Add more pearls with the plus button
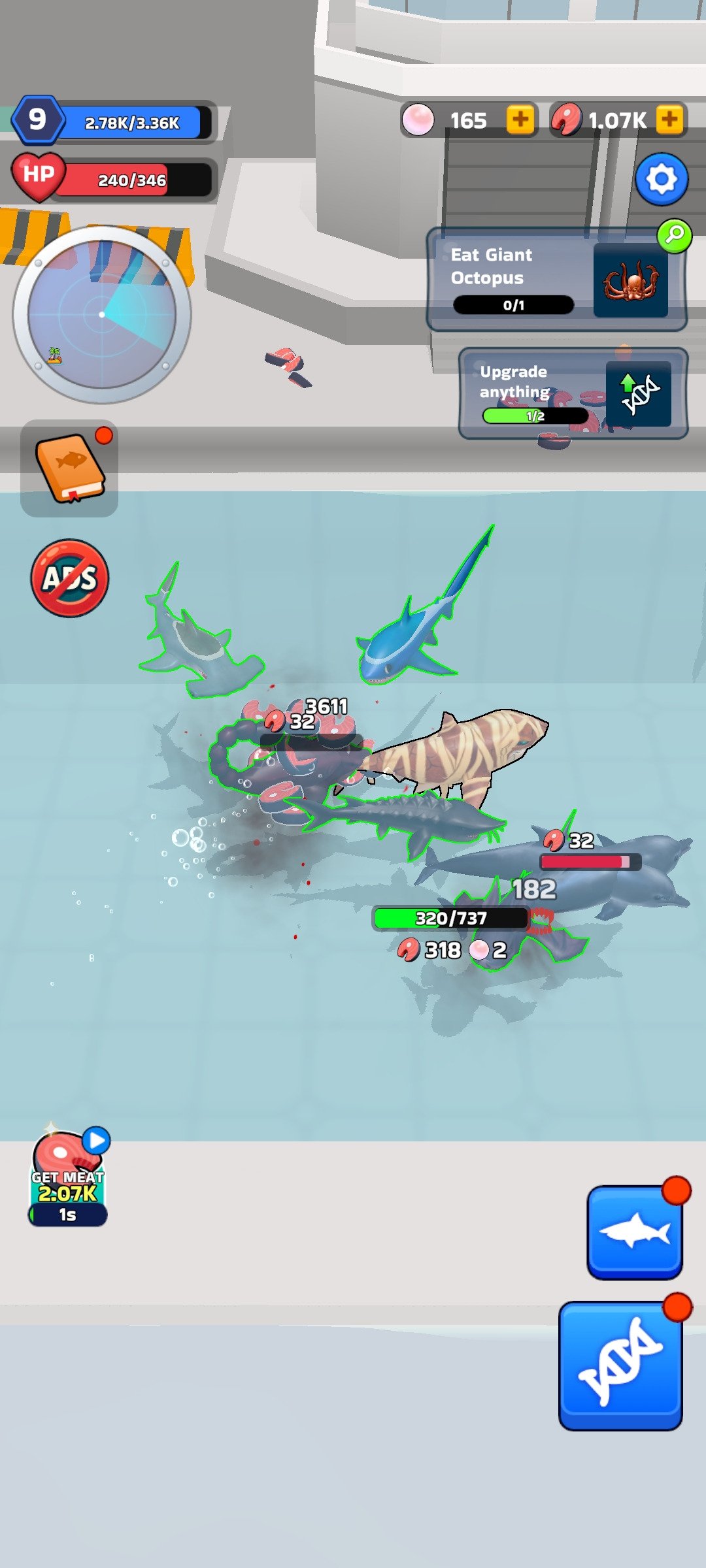Viewport: 706px width, 1568px height. (520, 120)
